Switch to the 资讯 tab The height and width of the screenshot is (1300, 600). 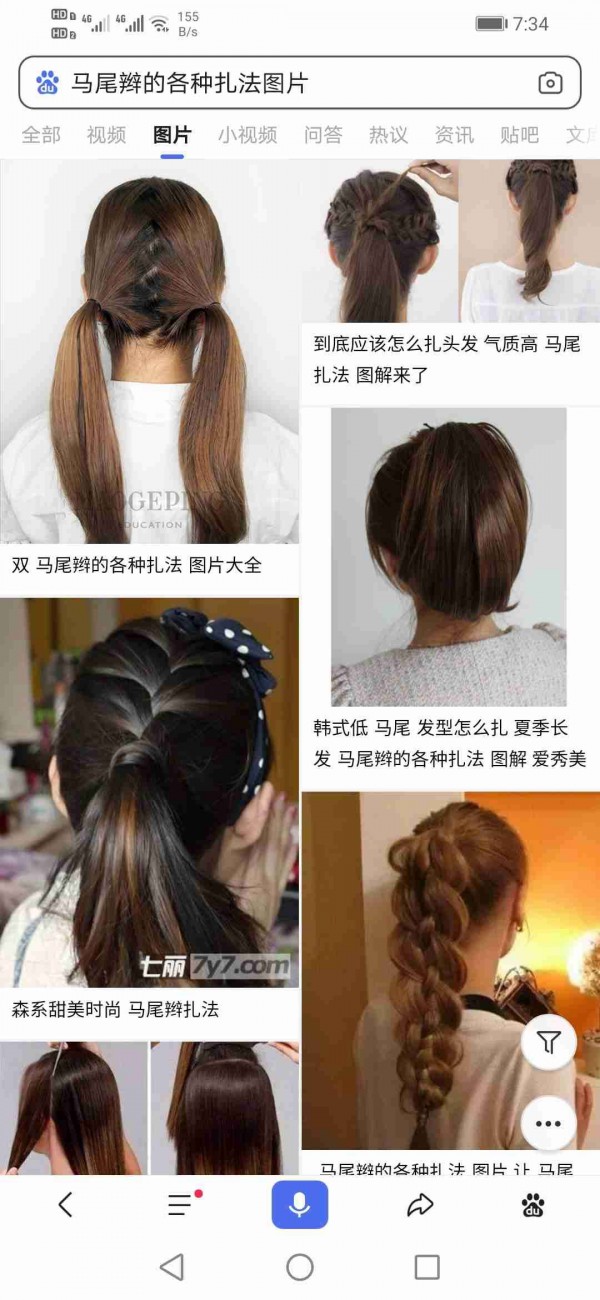point(454,135)
